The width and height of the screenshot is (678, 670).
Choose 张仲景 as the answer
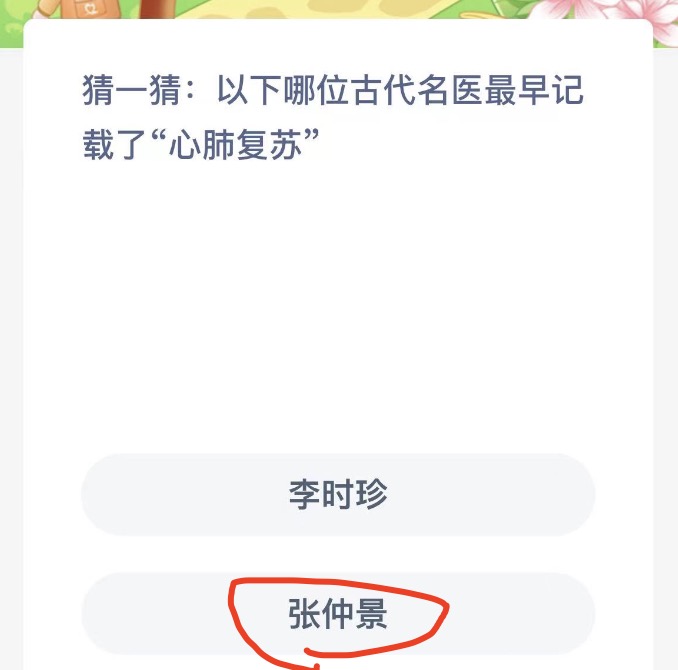click(338, 614)
